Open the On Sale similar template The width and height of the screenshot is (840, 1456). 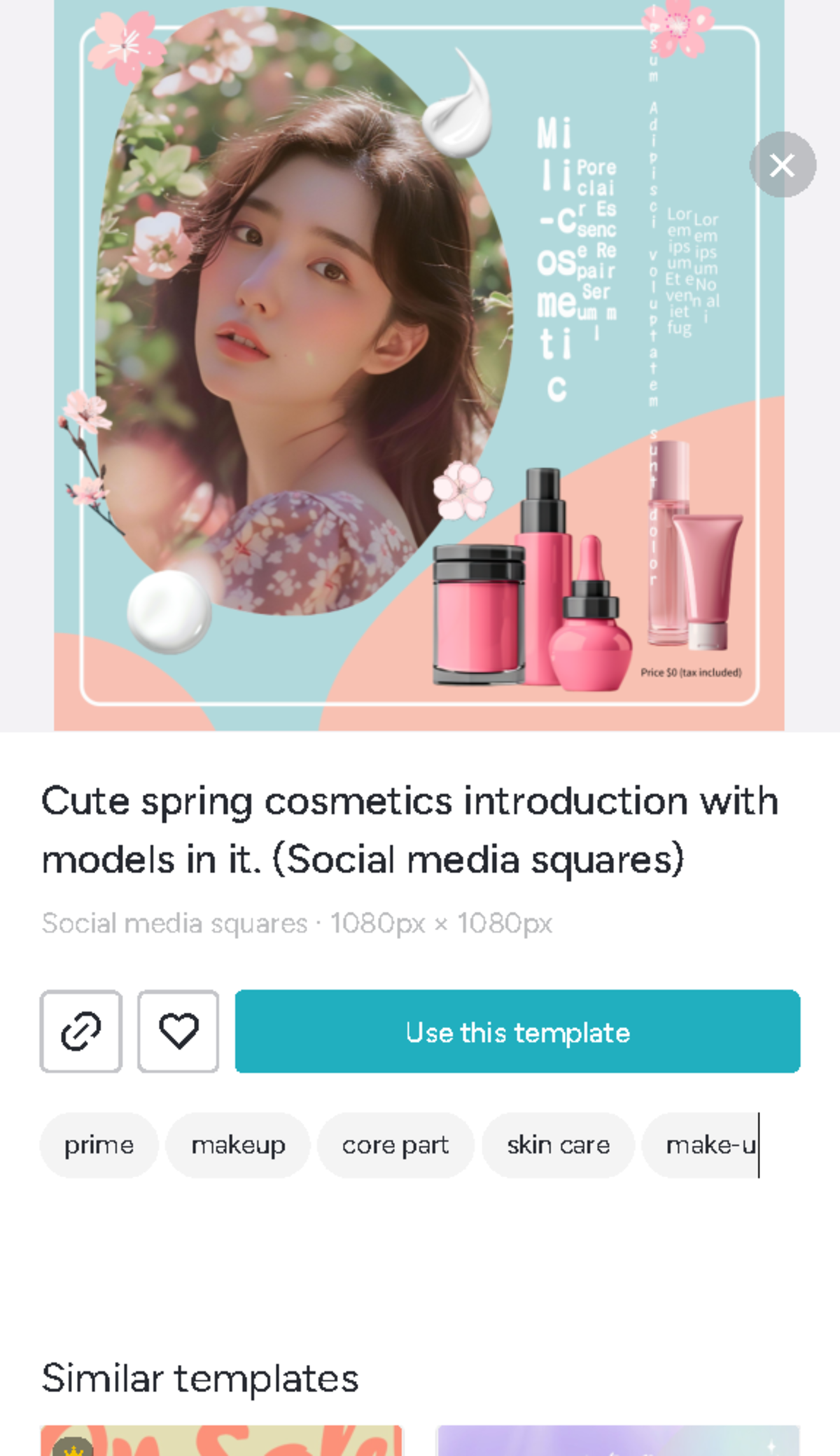click(x=223, y=1443)
